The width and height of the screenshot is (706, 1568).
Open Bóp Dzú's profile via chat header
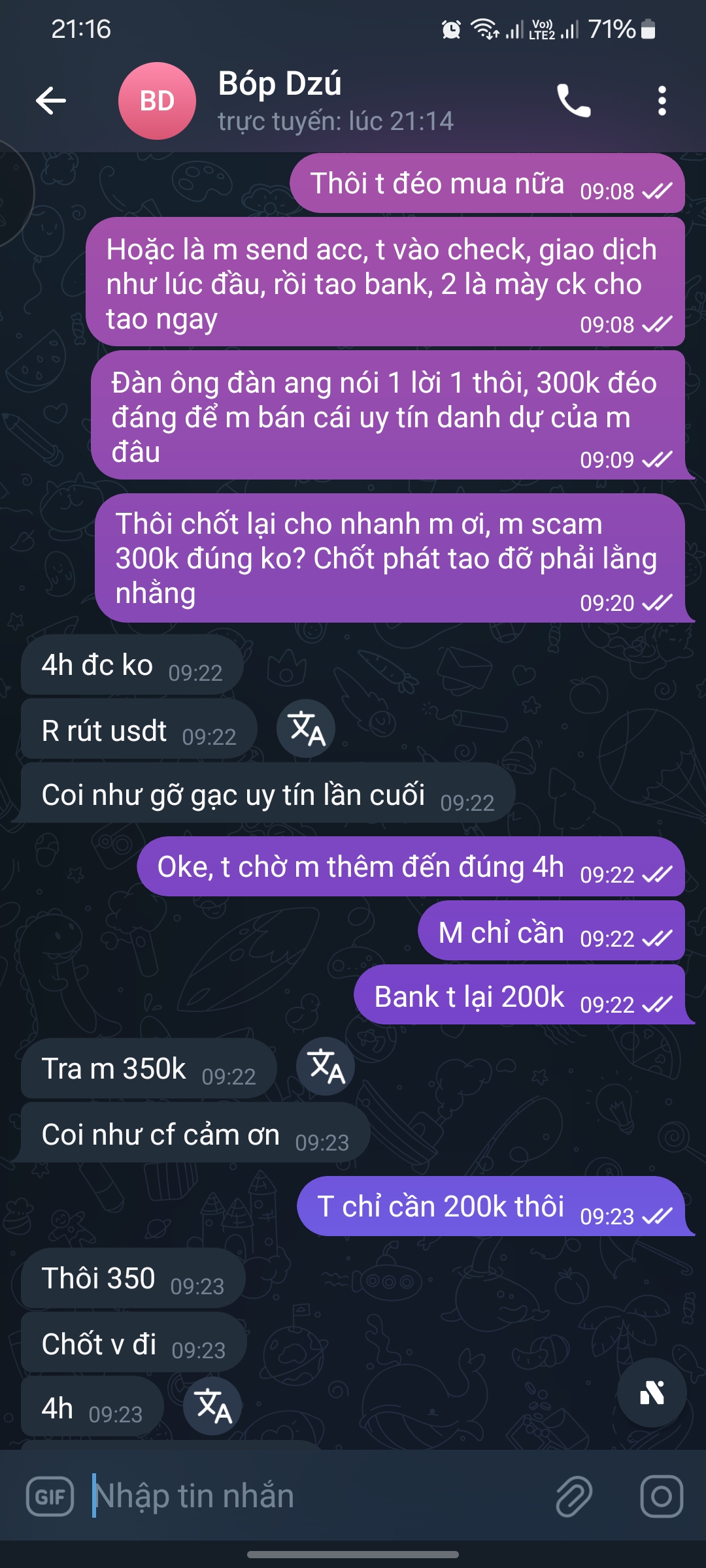coord(281,101)
